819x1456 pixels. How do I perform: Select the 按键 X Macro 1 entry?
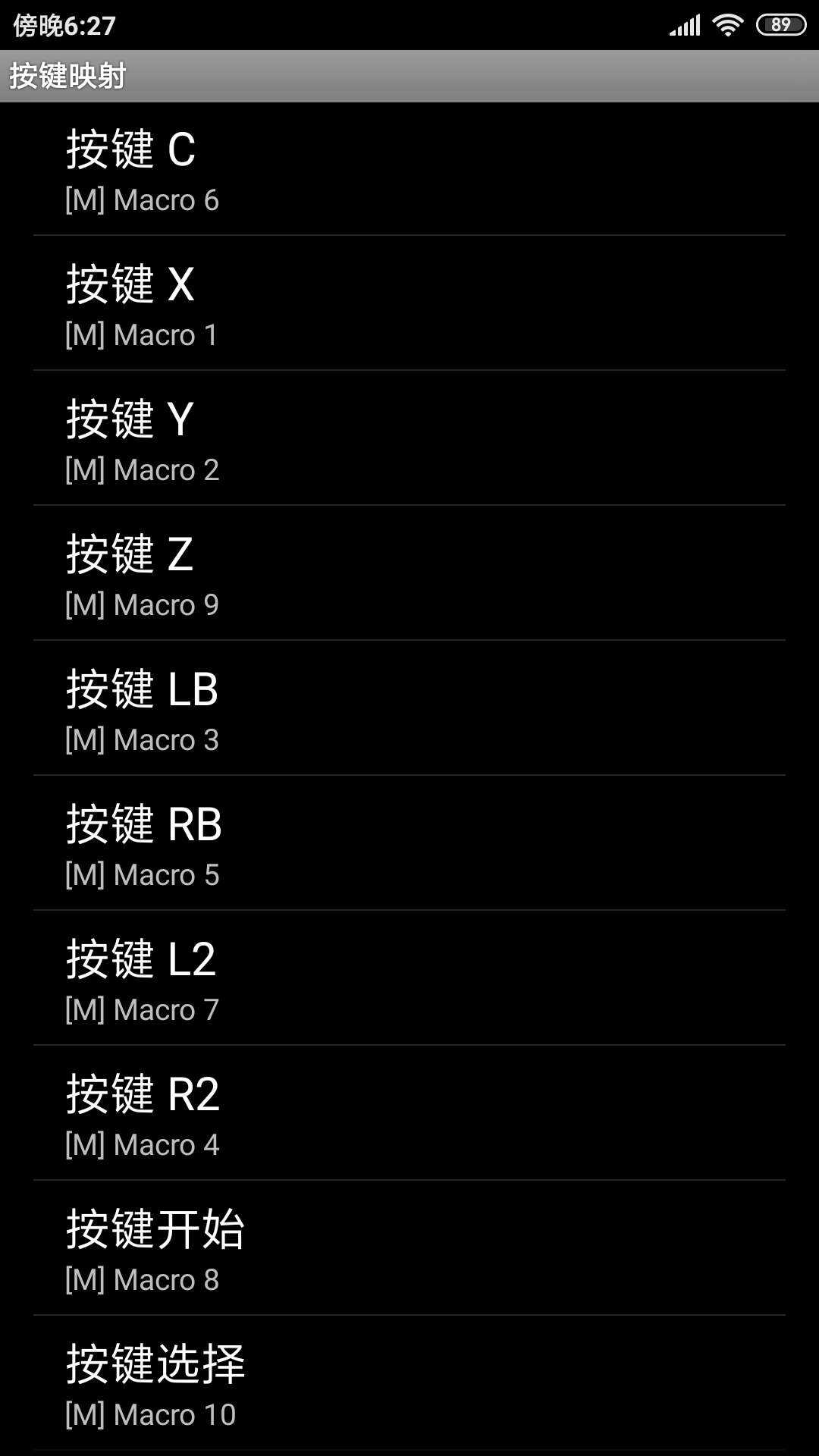tap(409, 303)
